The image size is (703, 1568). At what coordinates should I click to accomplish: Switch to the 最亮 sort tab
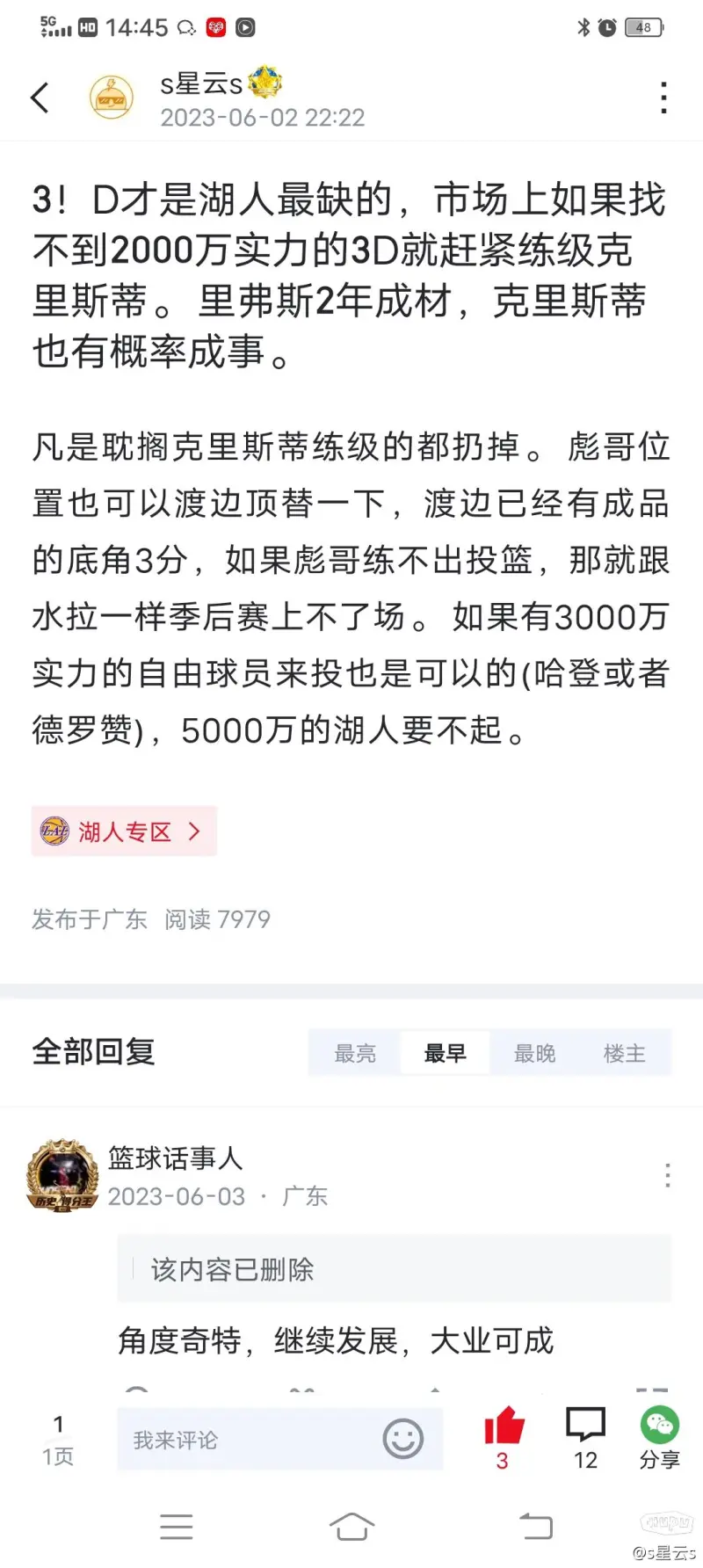355,1053
